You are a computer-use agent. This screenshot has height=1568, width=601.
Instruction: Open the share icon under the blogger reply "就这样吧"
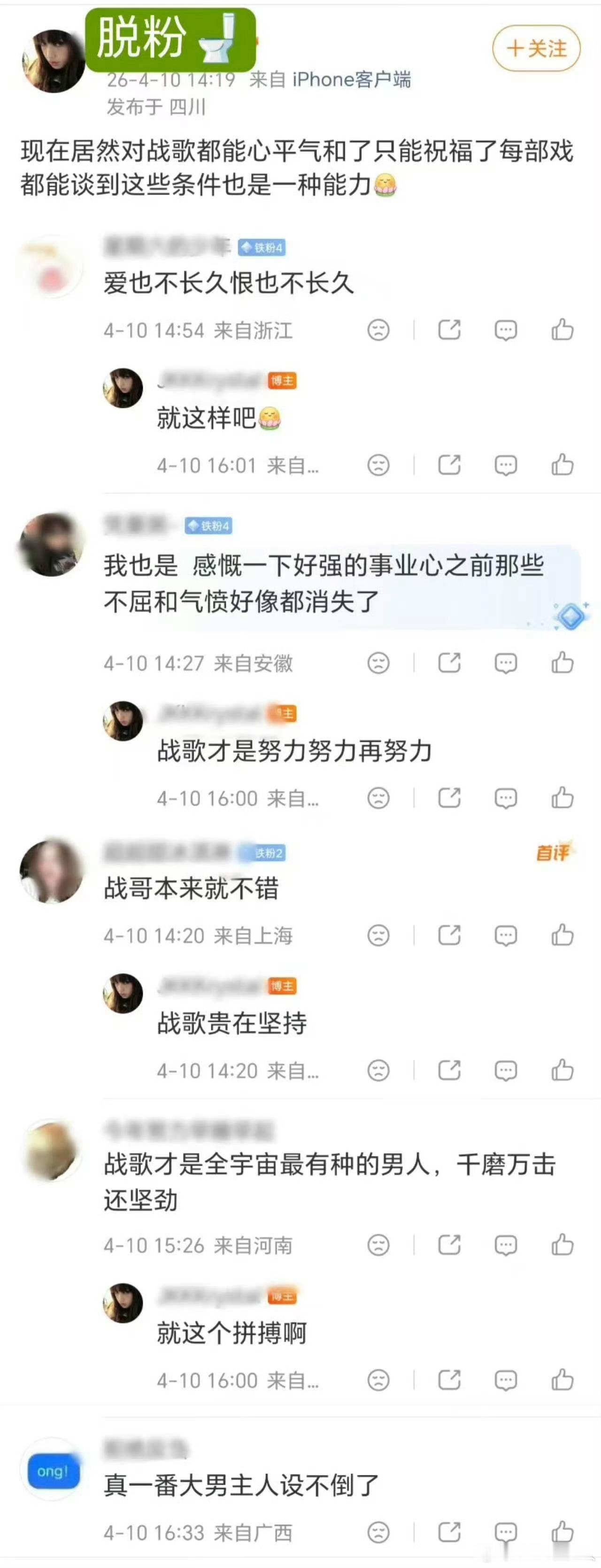pos(448,464)
